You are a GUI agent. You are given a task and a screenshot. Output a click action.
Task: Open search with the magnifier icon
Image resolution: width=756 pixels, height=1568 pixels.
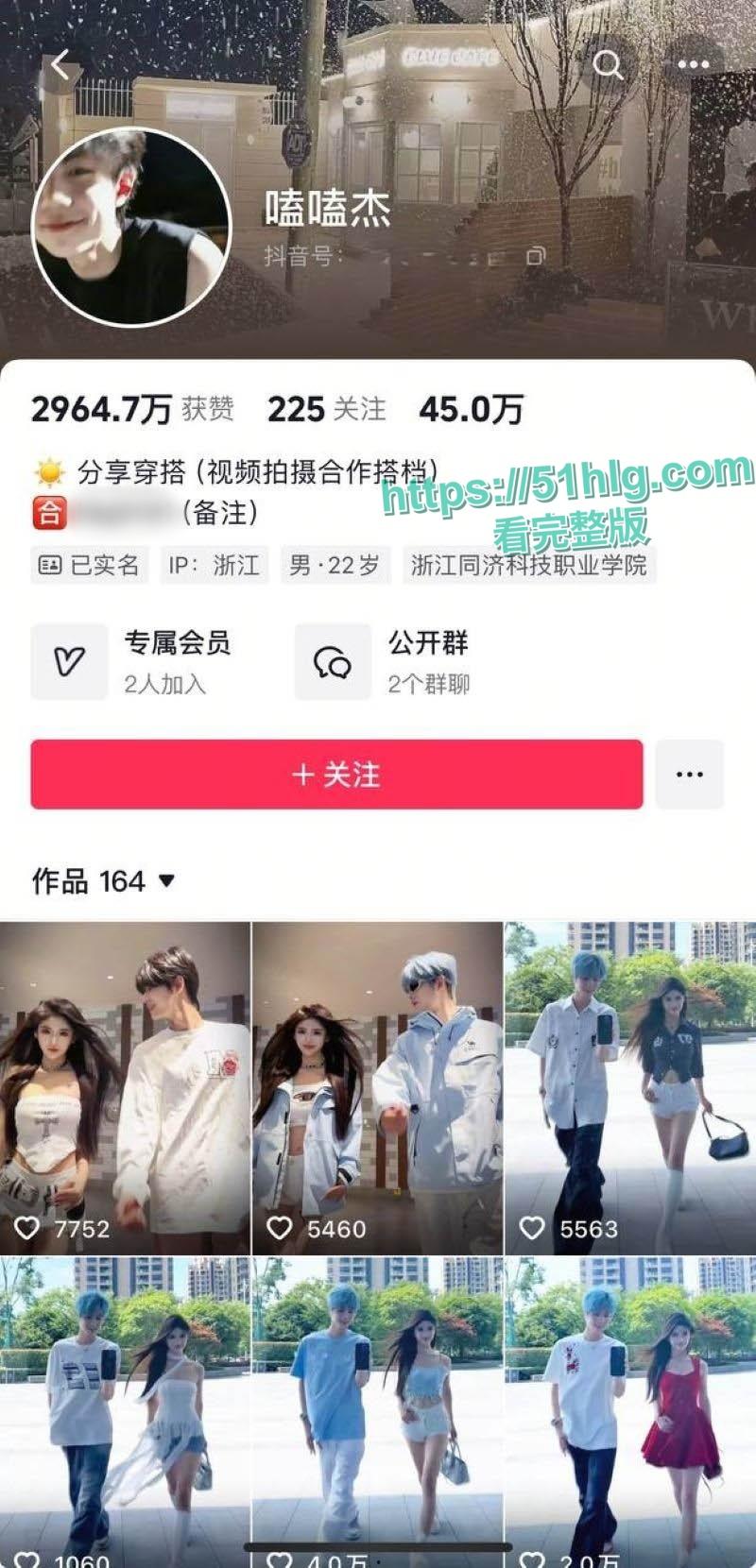pyautogui.click(x=609, y=62)
